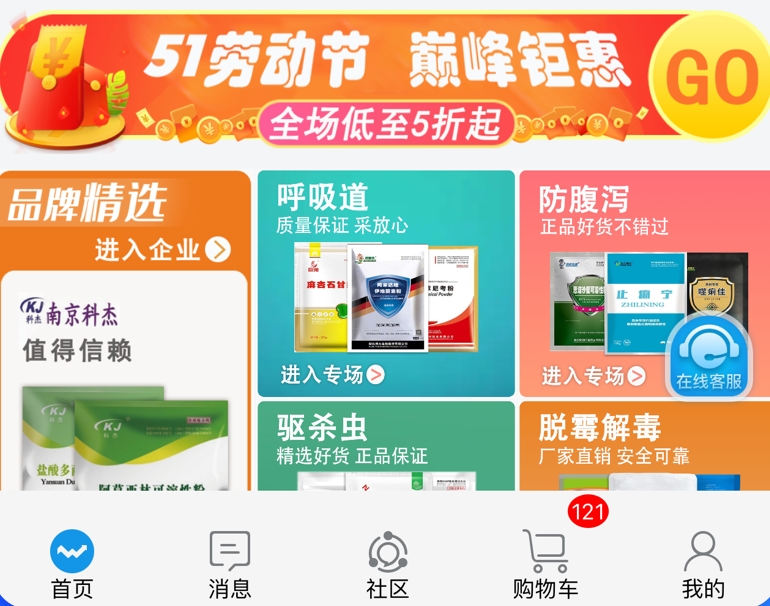Enter the 防腹泻 special section
Image resolution: width=770 pixels, height=606 pixels.
(593, 376)
